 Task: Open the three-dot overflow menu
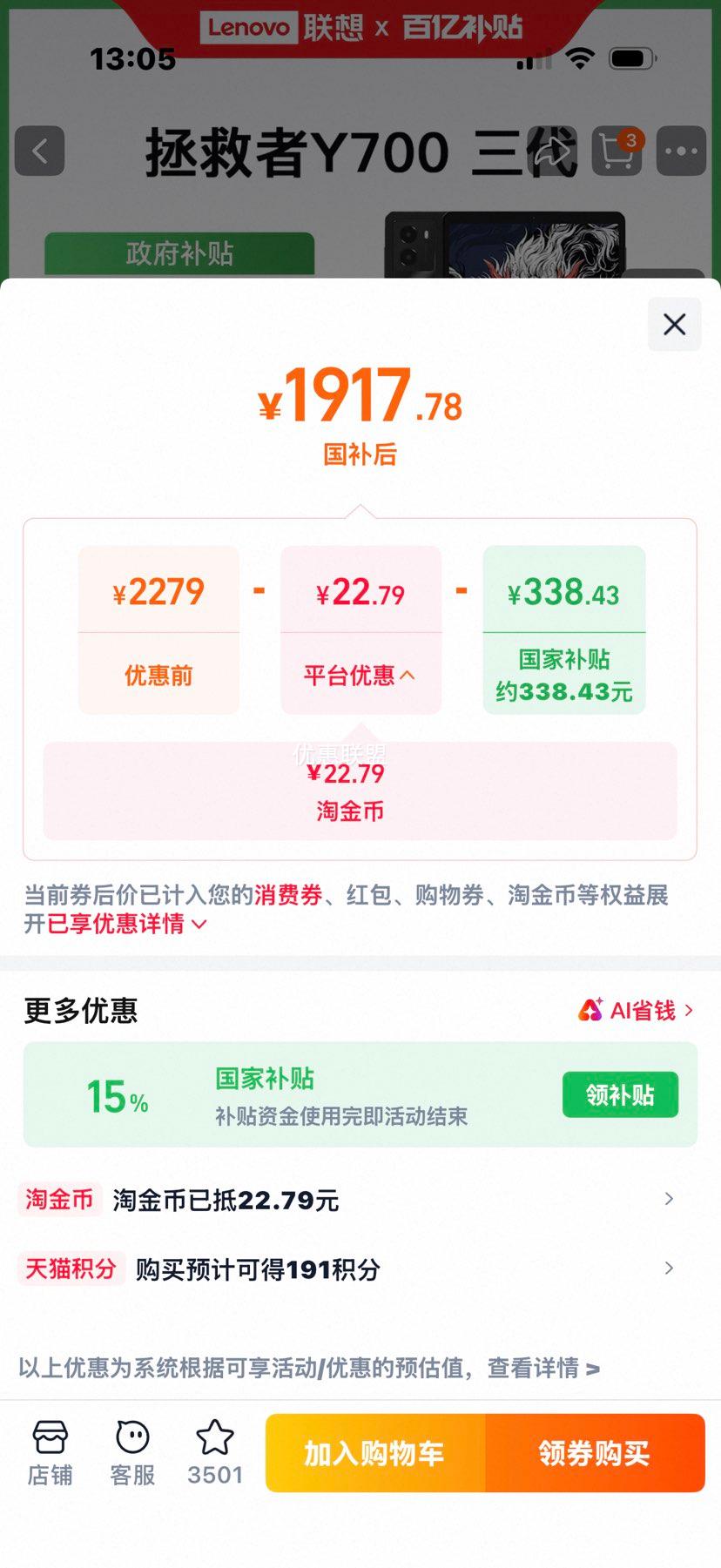click(x=681, y=151)
